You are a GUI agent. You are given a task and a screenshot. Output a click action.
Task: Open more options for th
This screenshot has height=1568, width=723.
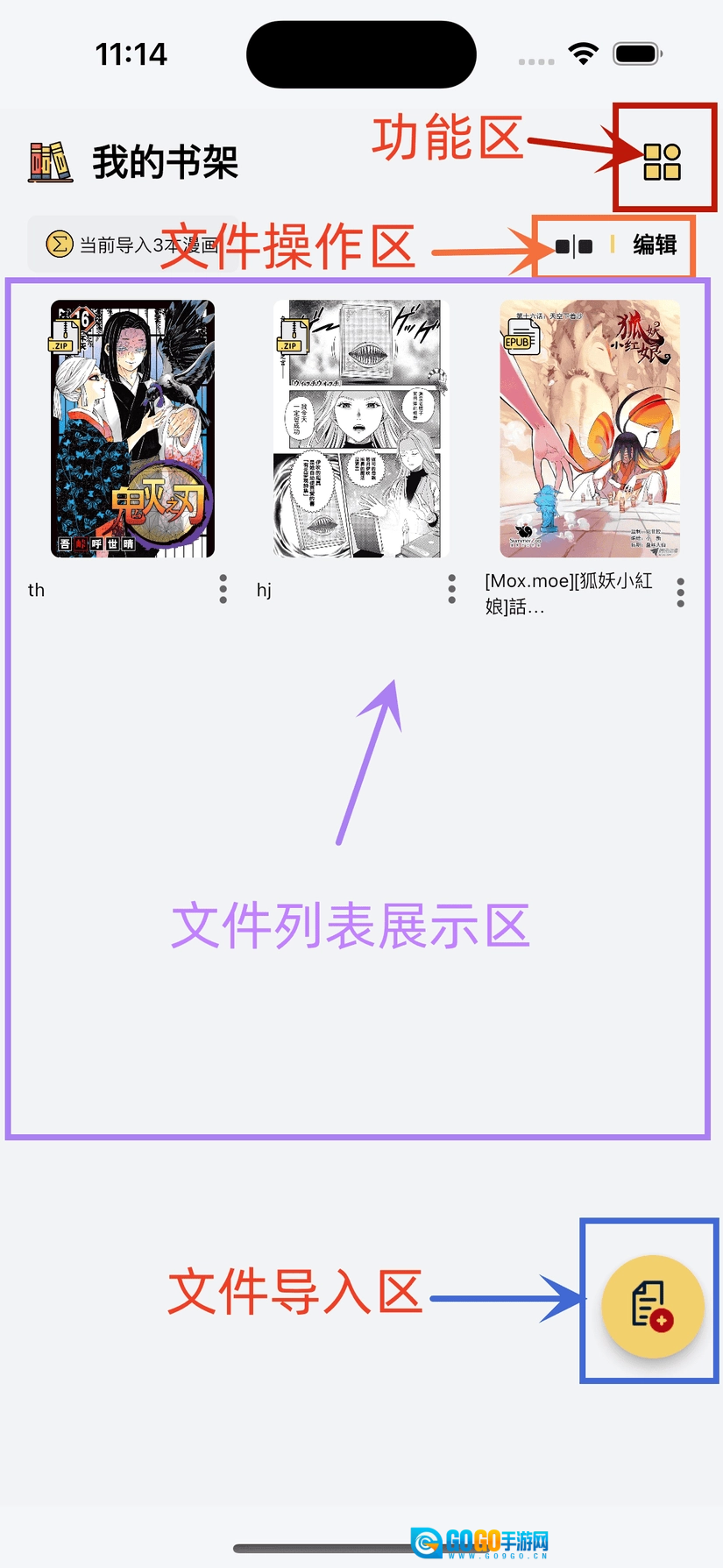click(223, 589)
